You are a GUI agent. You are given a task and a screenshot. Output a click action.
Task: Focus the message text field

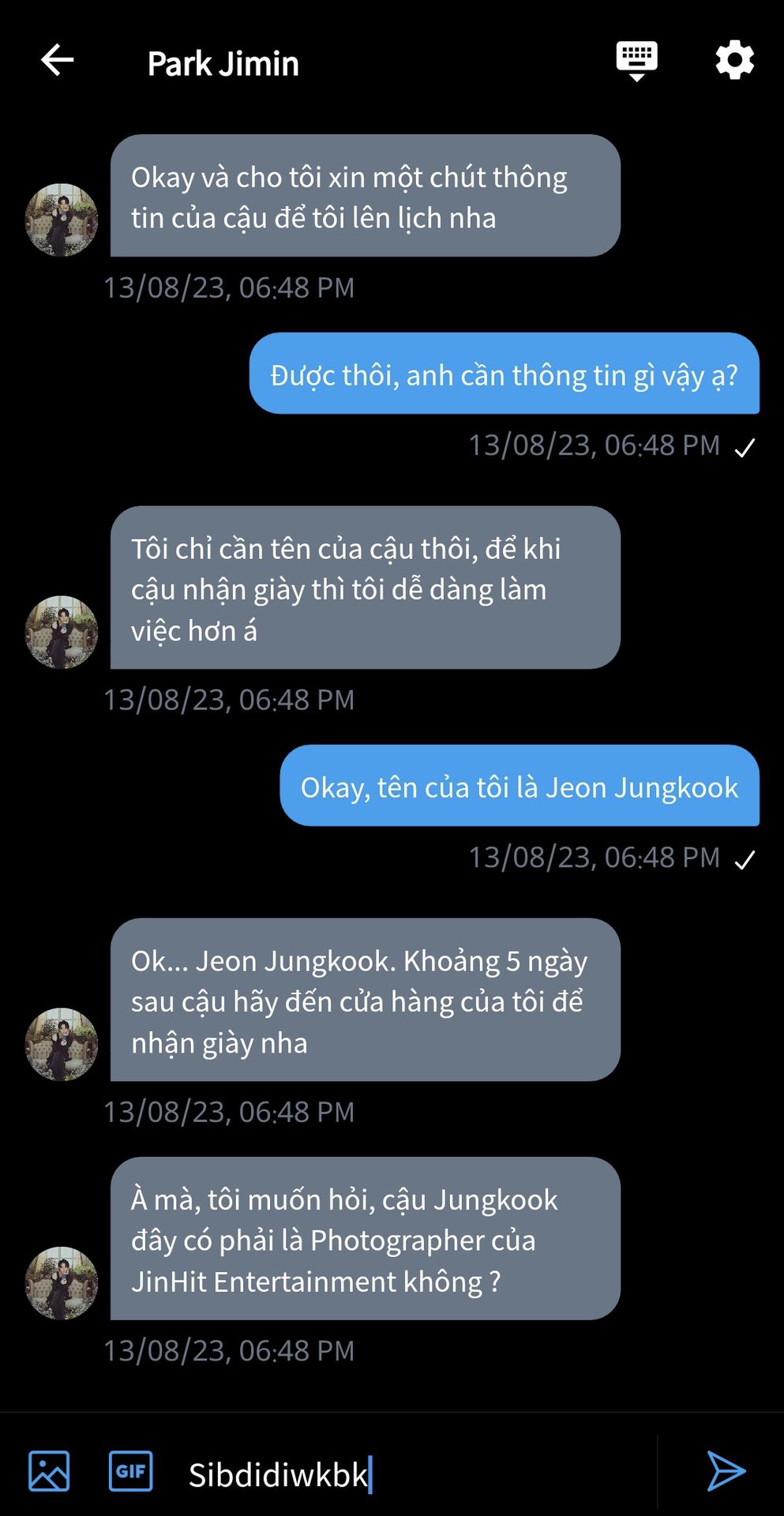411,1473
